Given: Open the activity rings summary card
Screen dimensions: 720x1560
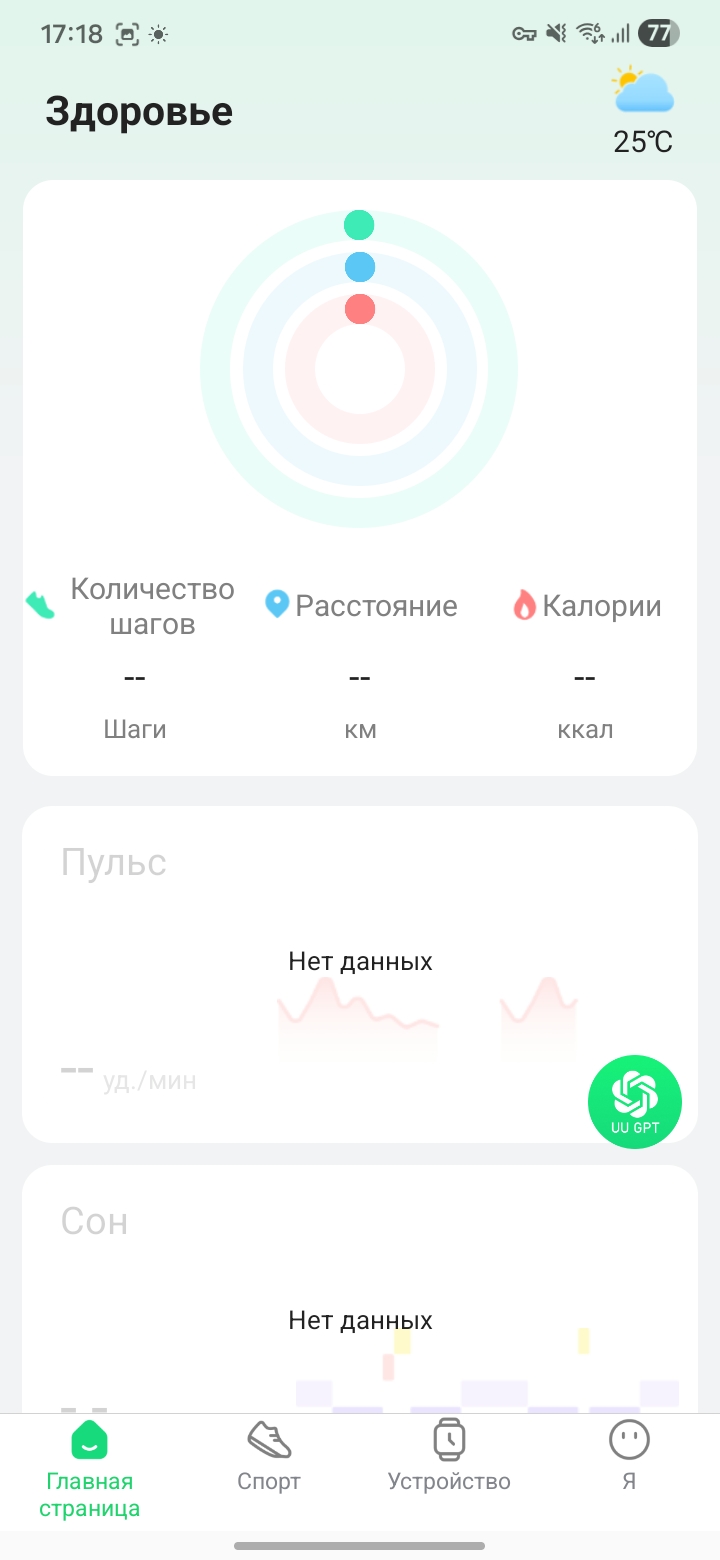Looking at the screenshot, I should (359, 477).
